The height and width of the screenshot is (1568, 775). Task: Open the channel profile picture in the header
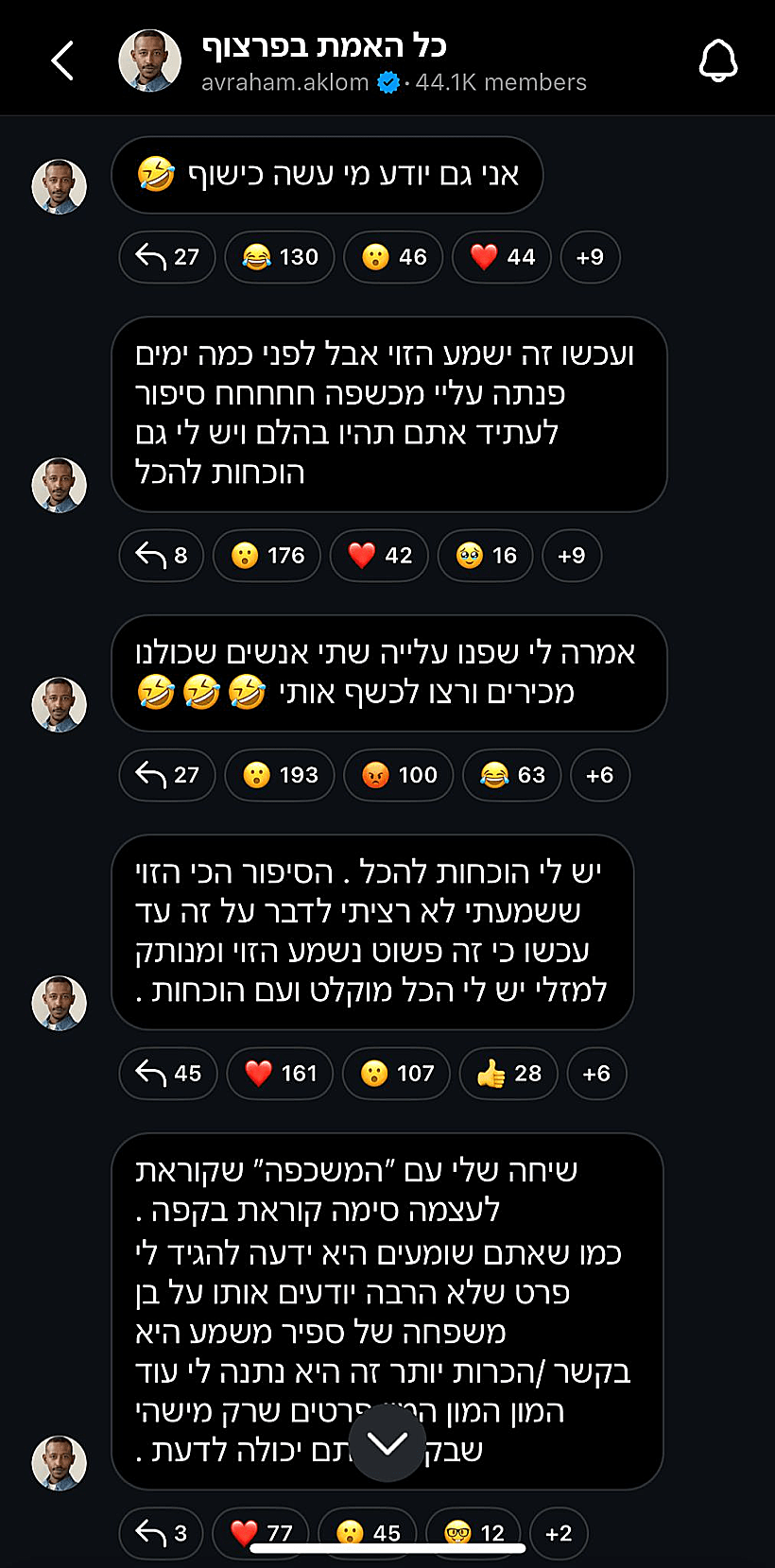tap(148, 60)
